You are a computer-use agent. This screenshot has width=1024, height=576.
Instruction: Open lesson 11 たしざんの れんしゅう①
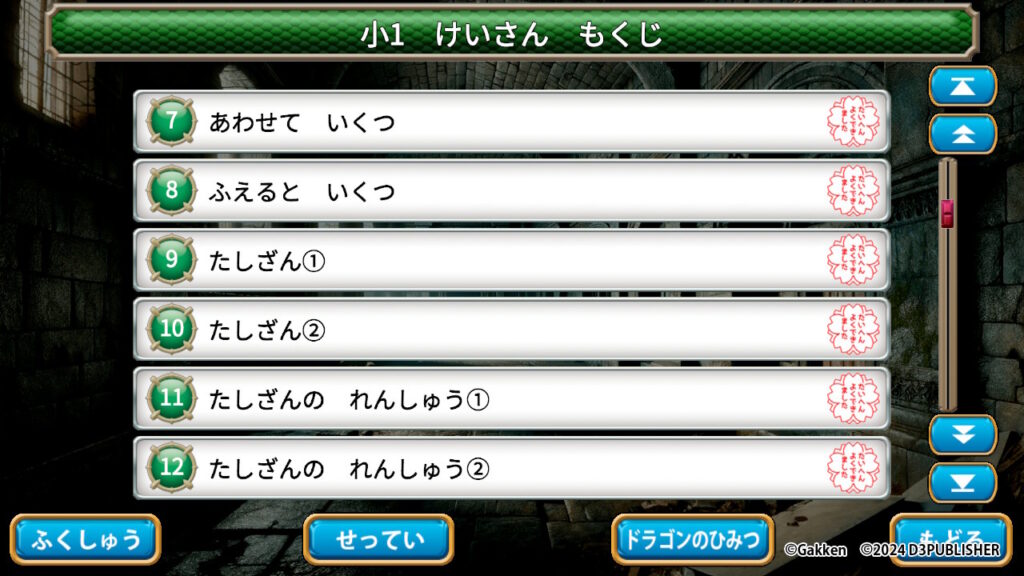point(510,398)
